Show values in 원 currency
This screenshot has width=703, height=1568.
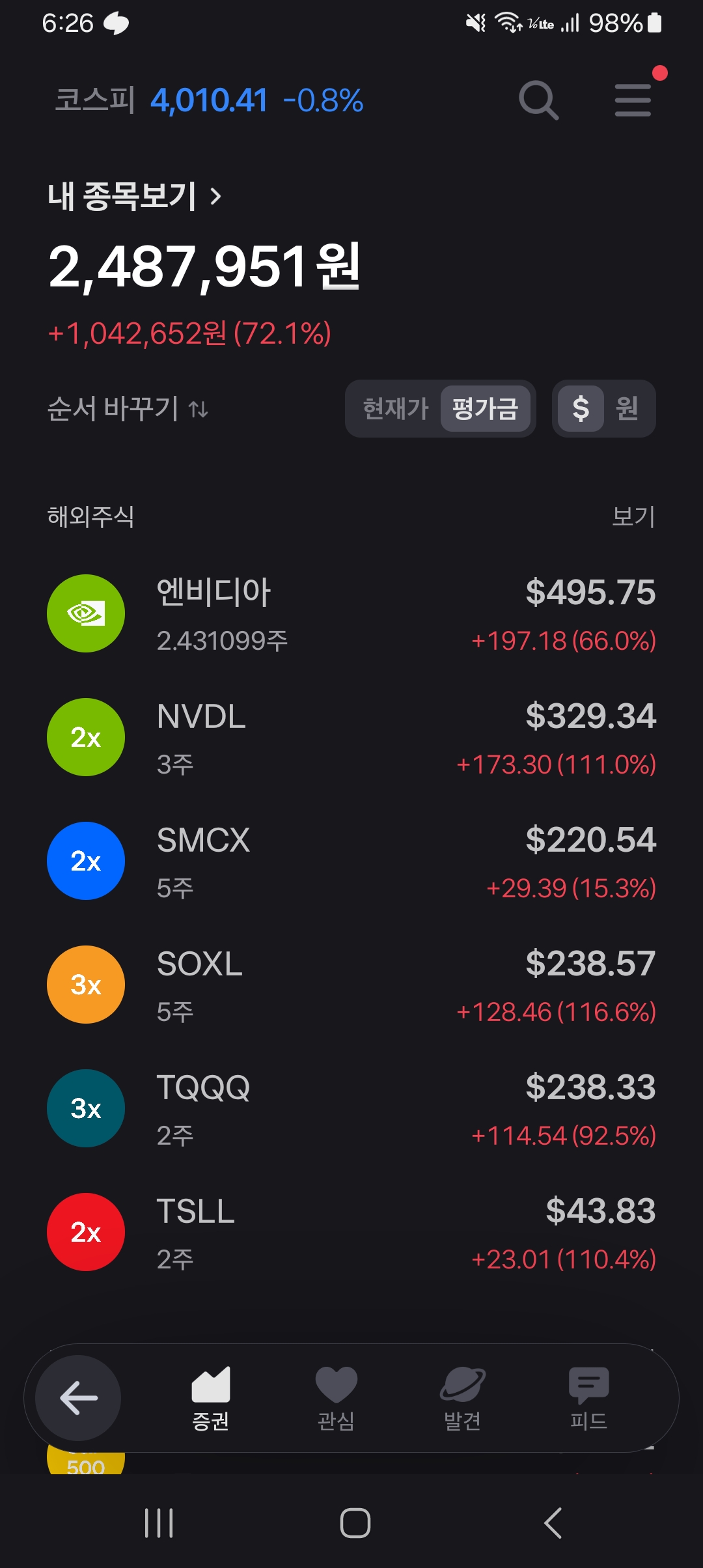(627, 409)
